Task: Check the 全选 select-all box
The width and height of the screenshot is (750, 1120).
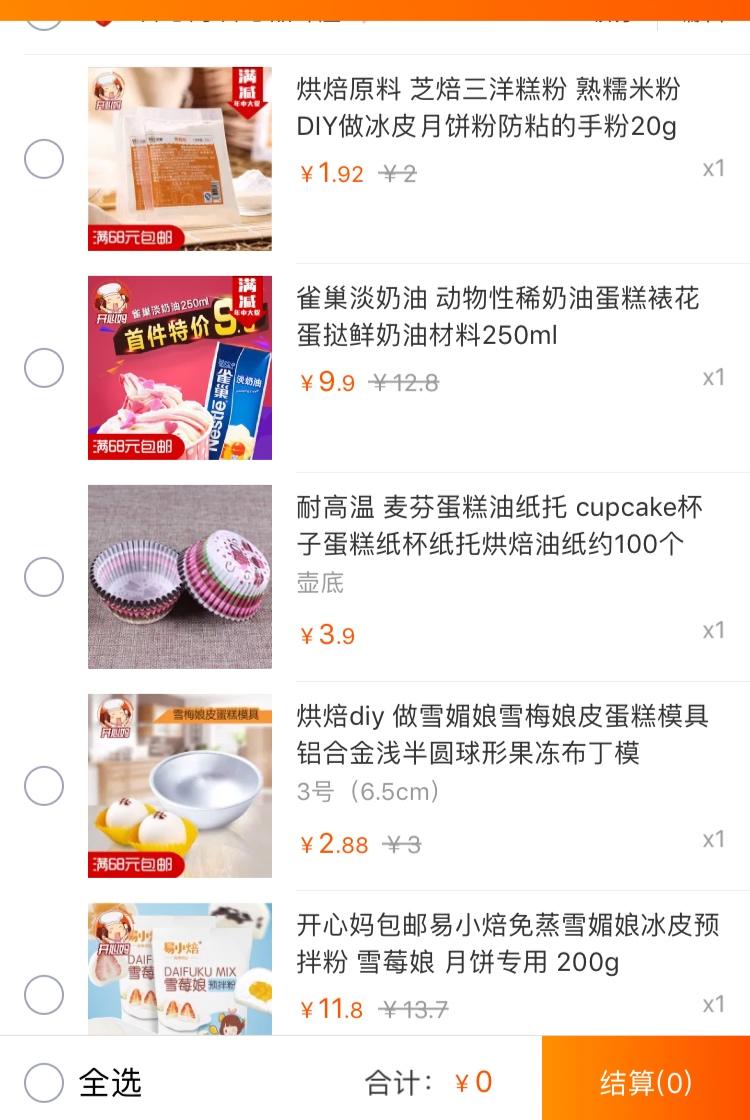Action: (x=44, y=1082)
